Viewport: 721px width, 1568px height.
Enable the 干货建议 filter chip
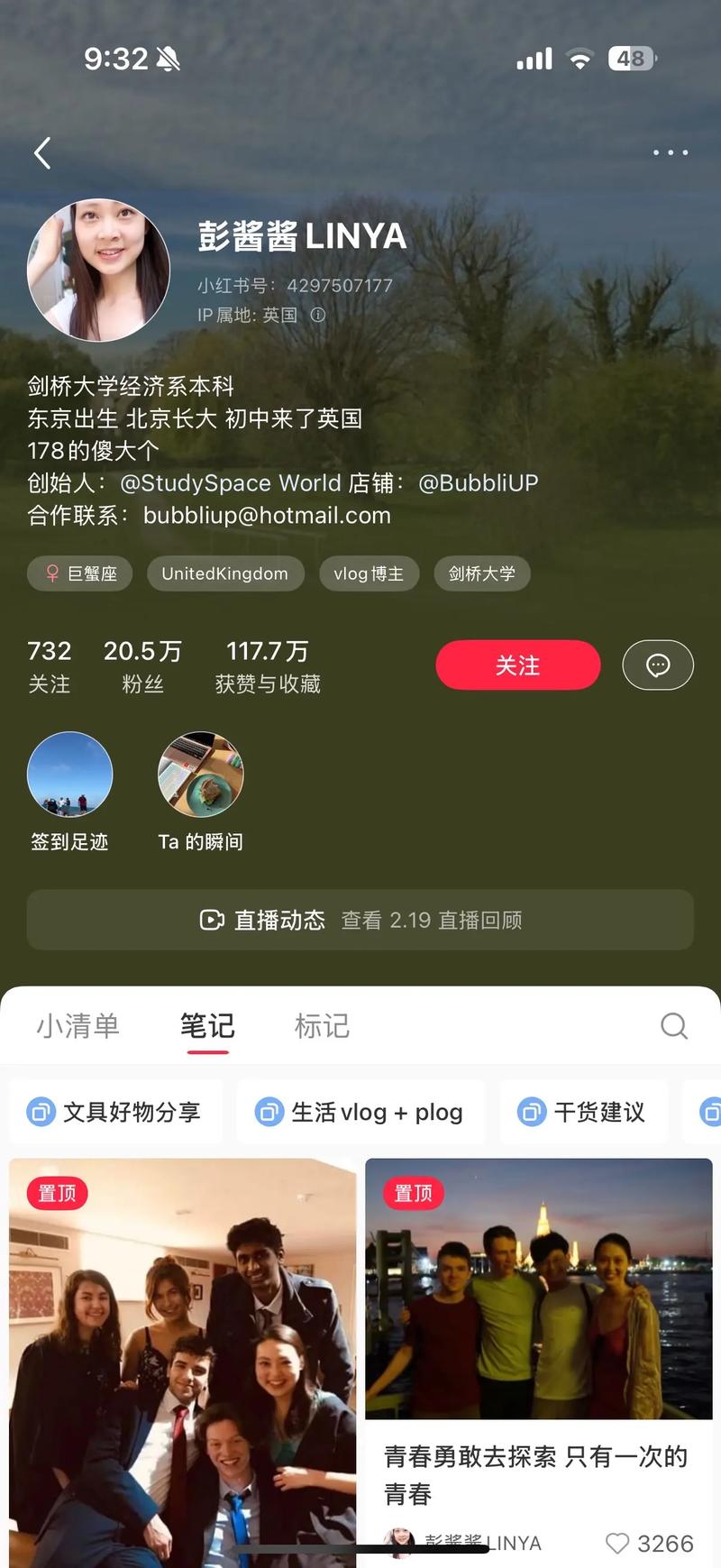point(584,1112)
